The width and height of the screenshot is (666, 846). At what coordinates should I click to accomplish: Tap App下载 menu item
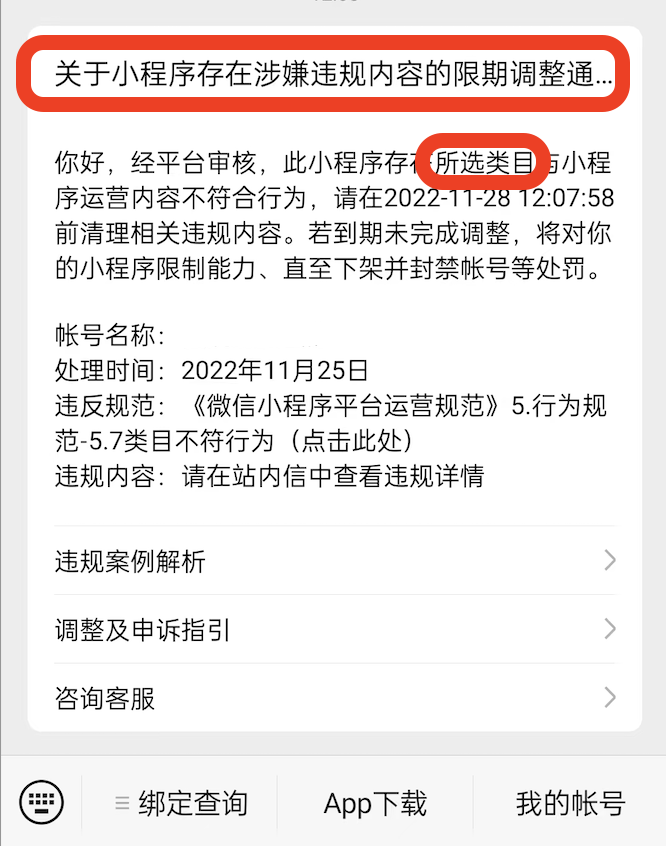tap(376, 803)
